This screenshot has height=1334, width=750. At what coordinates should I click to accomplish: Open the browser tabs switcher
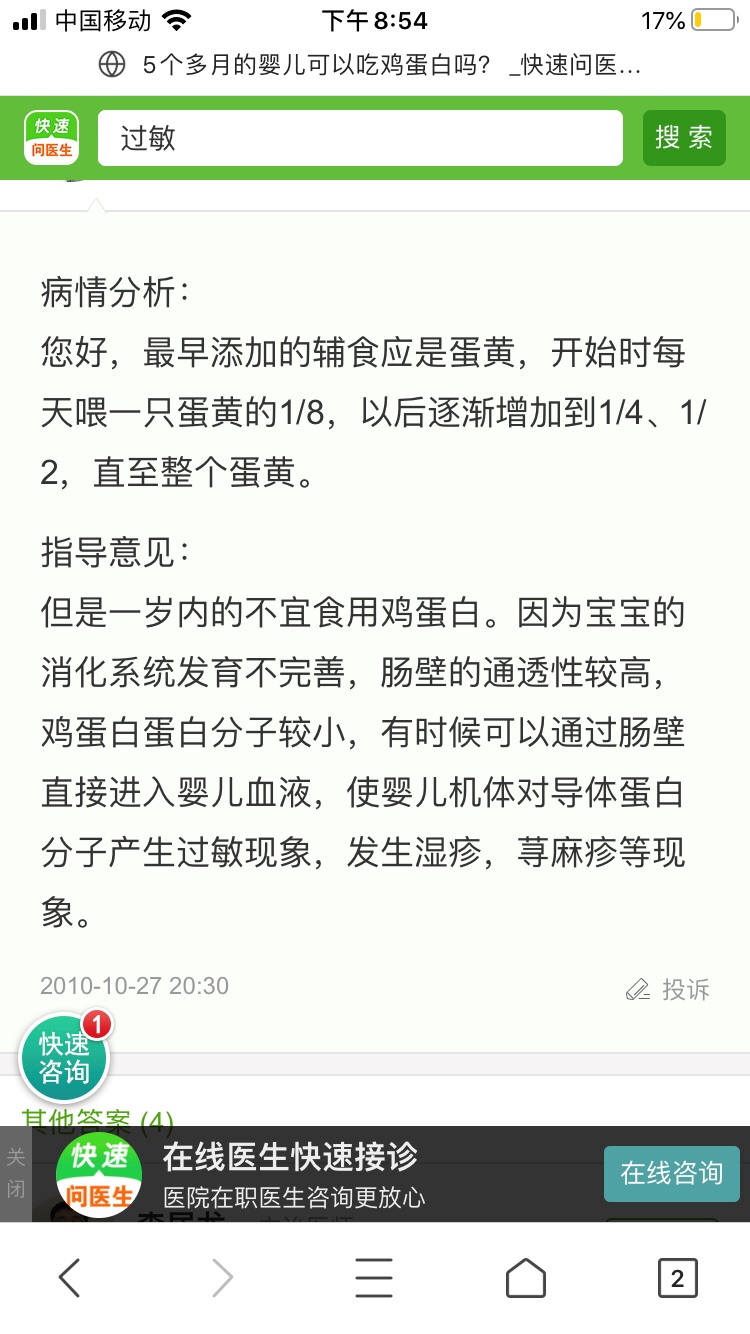pyautogui.click(x=677, y=1277)
